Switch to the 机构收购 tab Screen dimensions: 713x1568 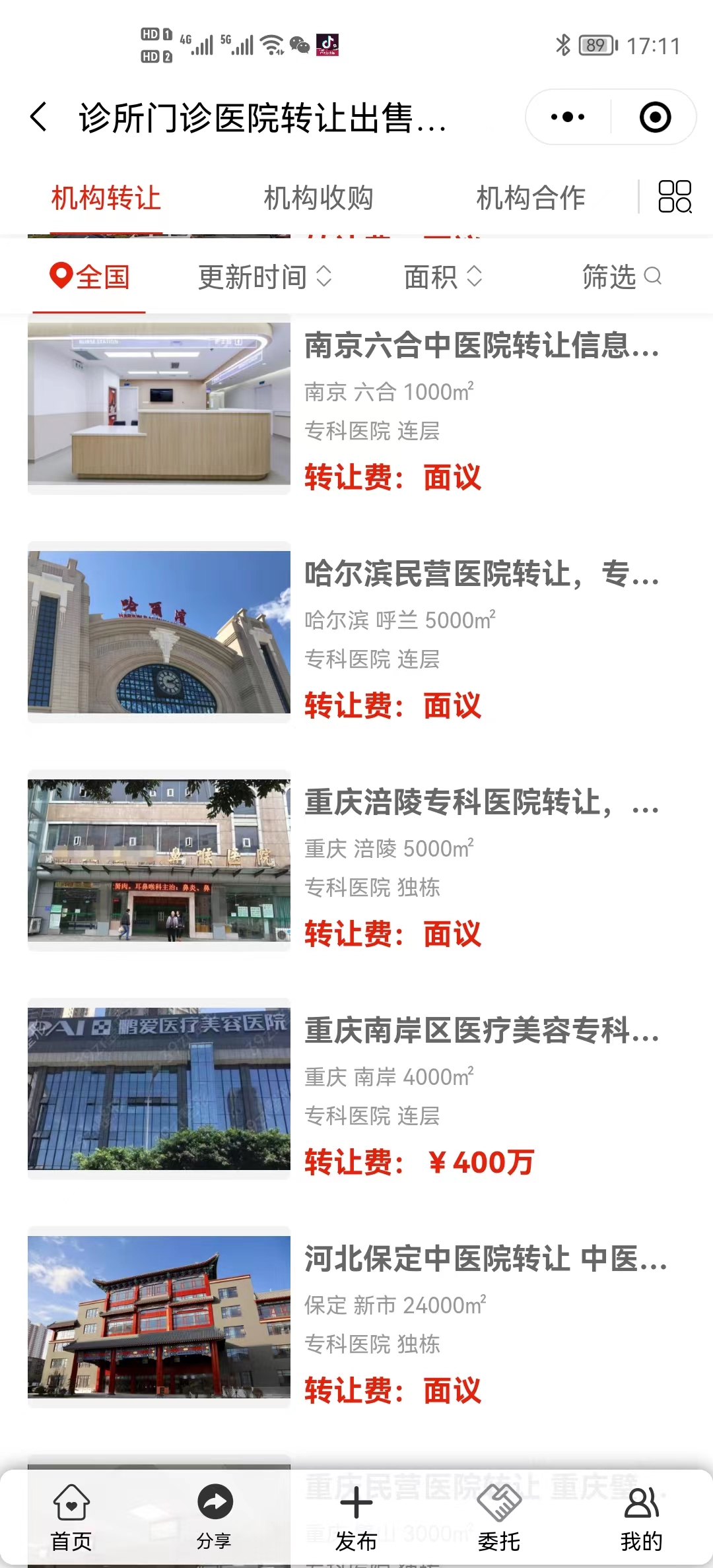[x=318, y=198]
